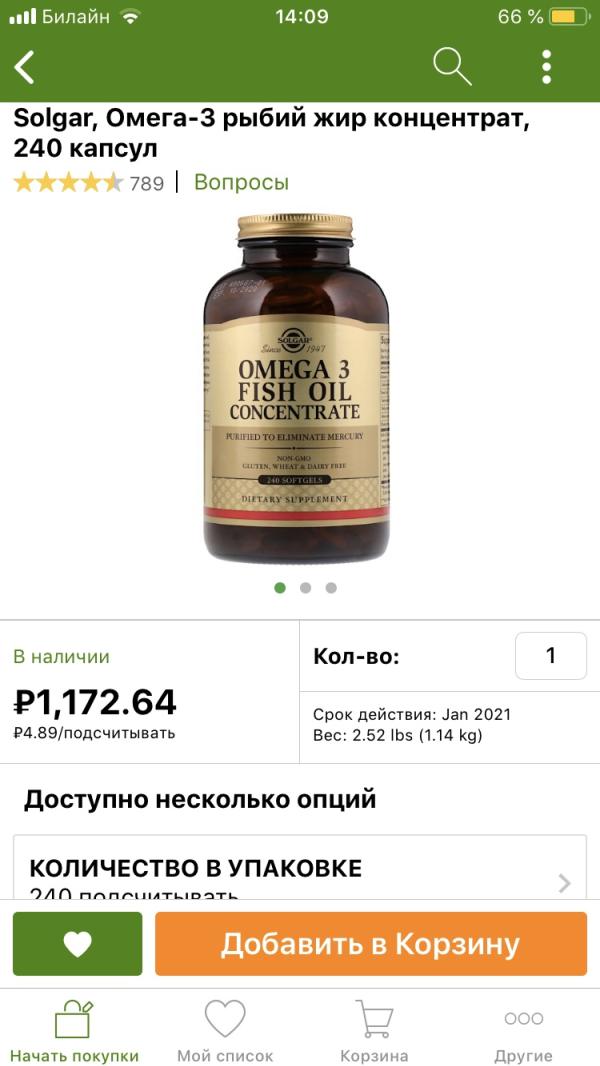Go back using the top arrow

point(25,67)
